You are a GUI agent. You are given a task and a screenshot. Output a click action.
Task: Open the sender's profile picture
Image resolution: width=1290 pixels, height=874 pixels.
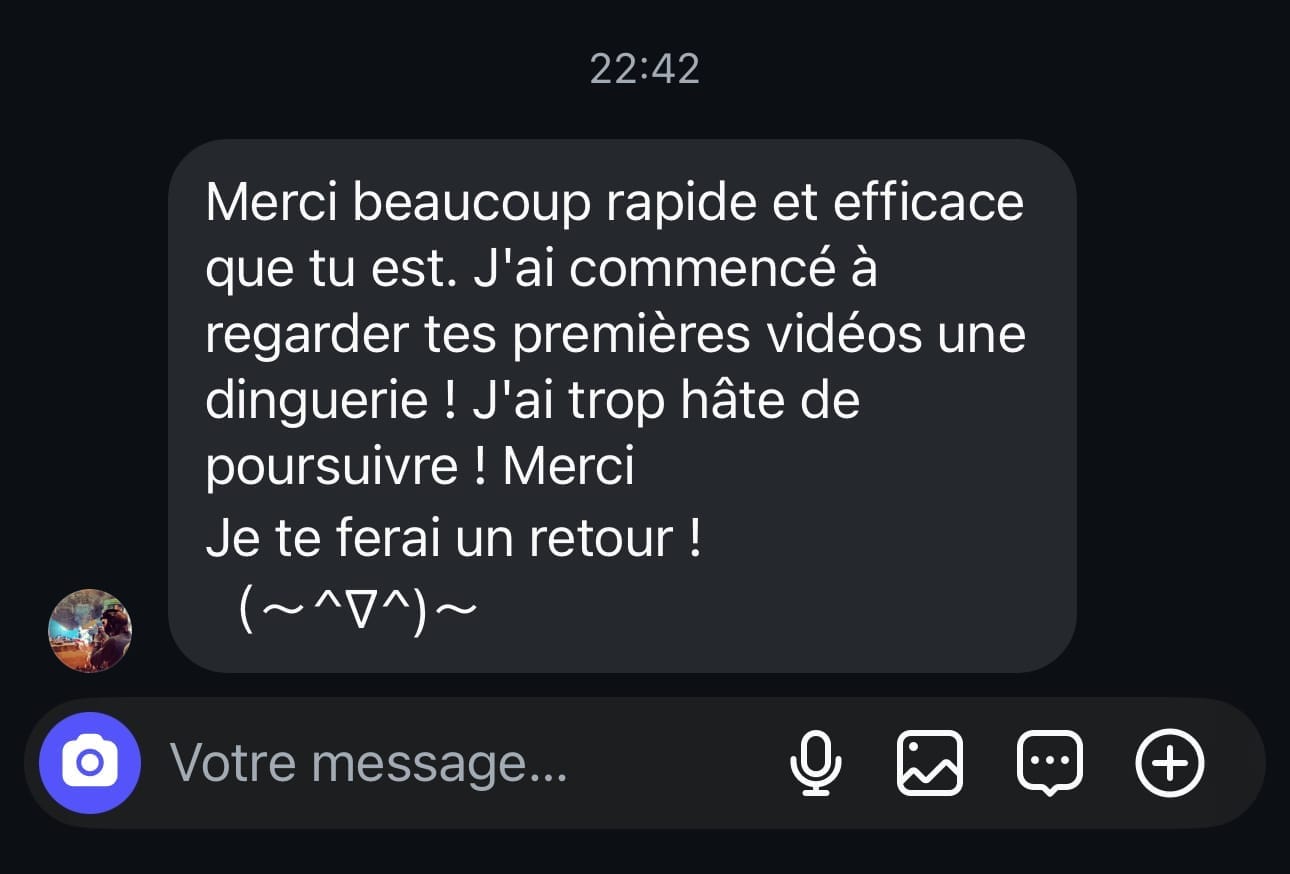point(91,630)
